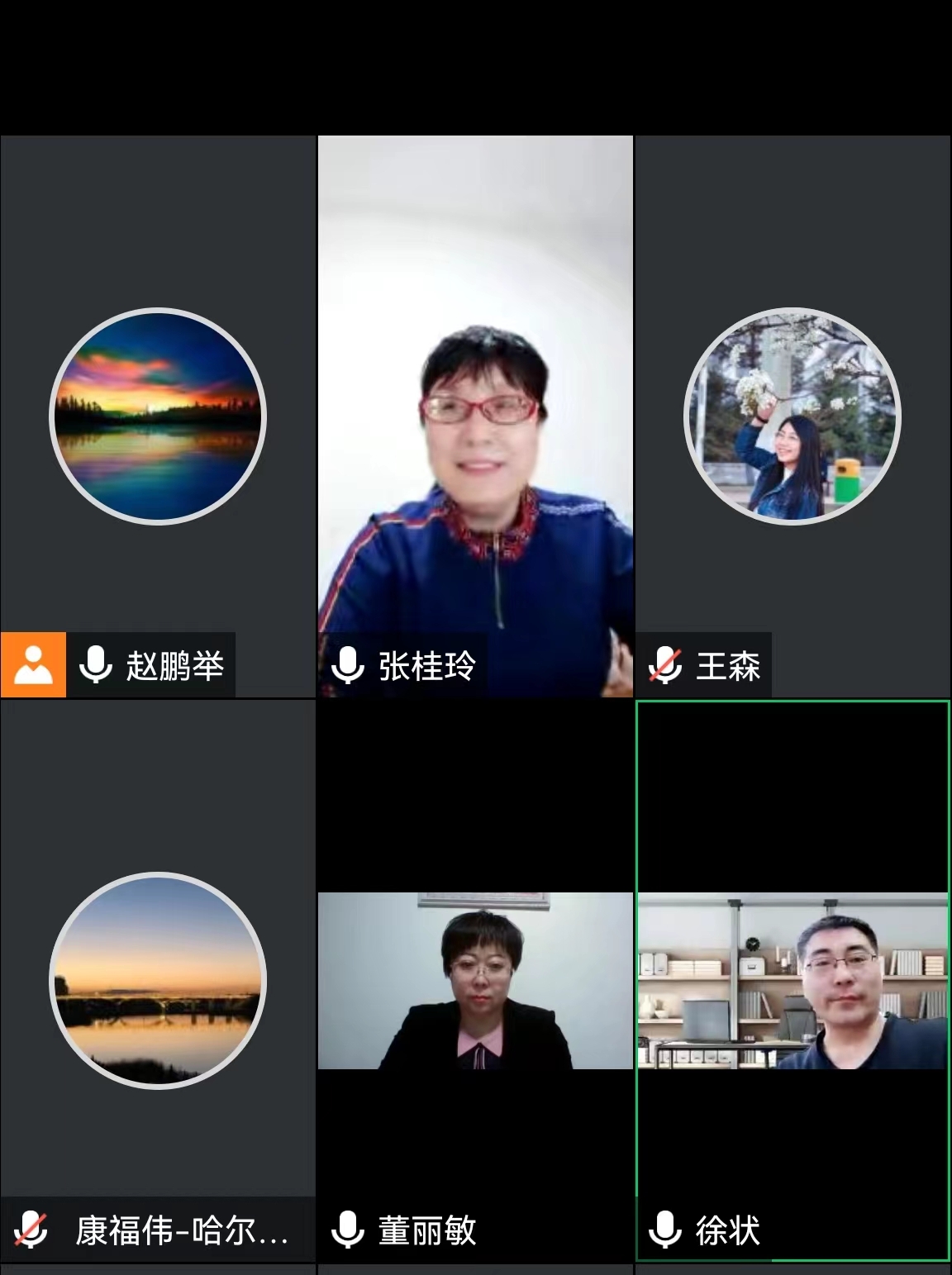
Task: Tap 王森's participant tile
Action: click(x=792, y=416)
